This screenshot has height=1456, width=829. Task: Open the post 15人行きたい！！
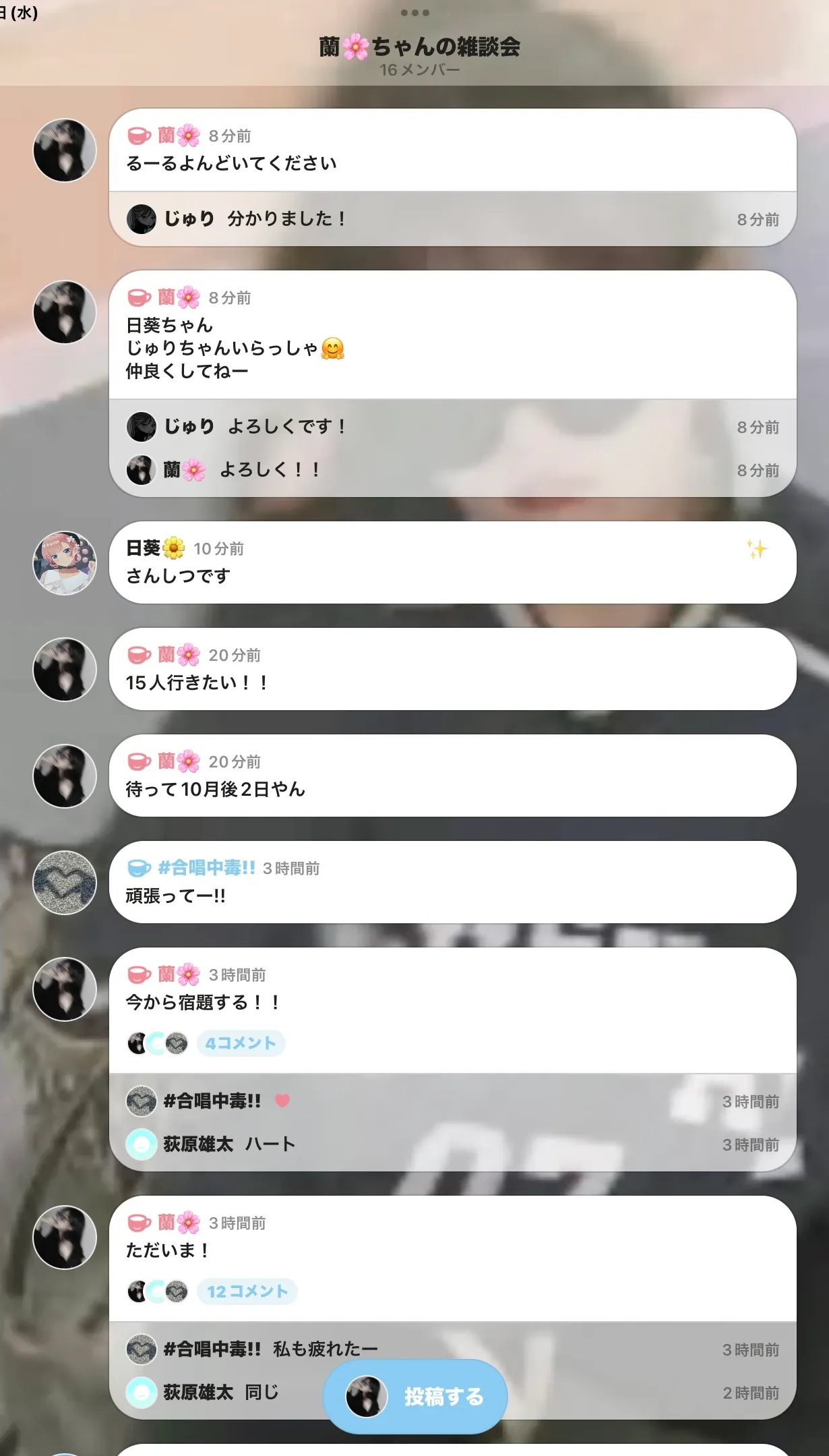tap(453, 669)
